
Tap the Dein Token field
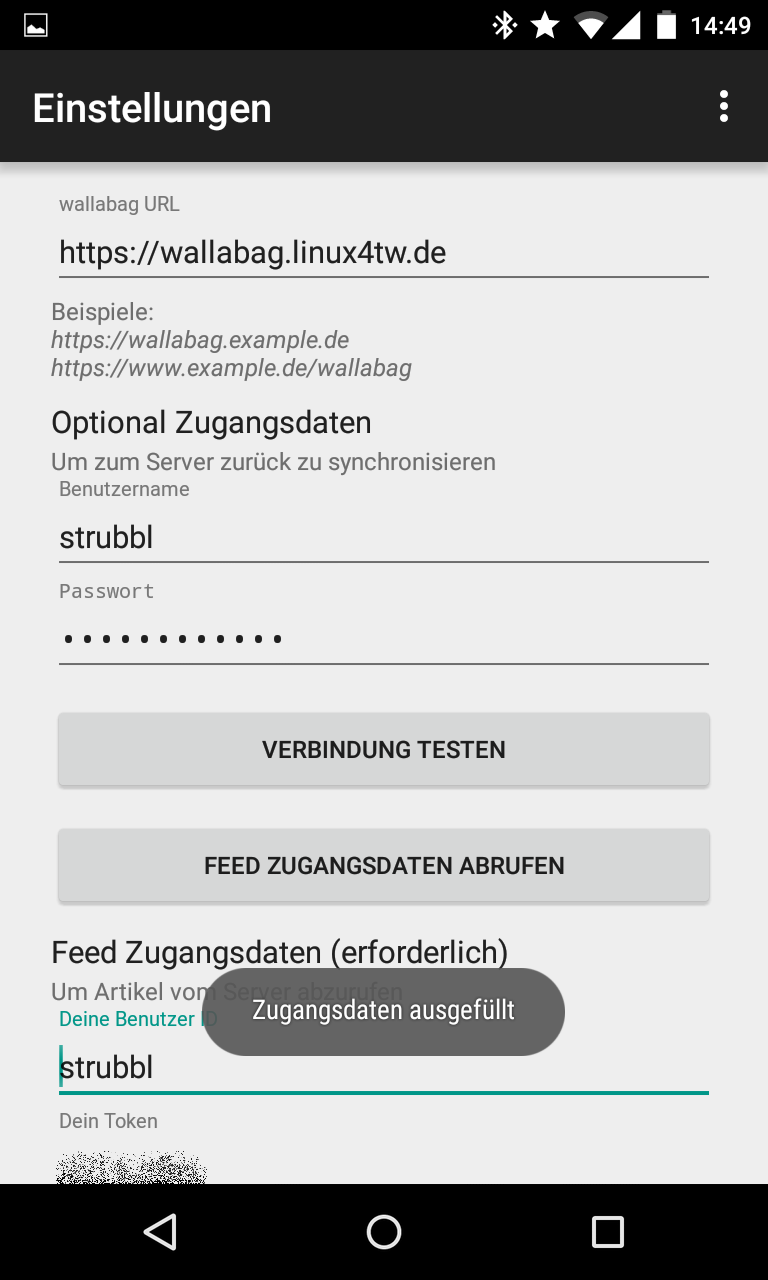(384, 1166)
